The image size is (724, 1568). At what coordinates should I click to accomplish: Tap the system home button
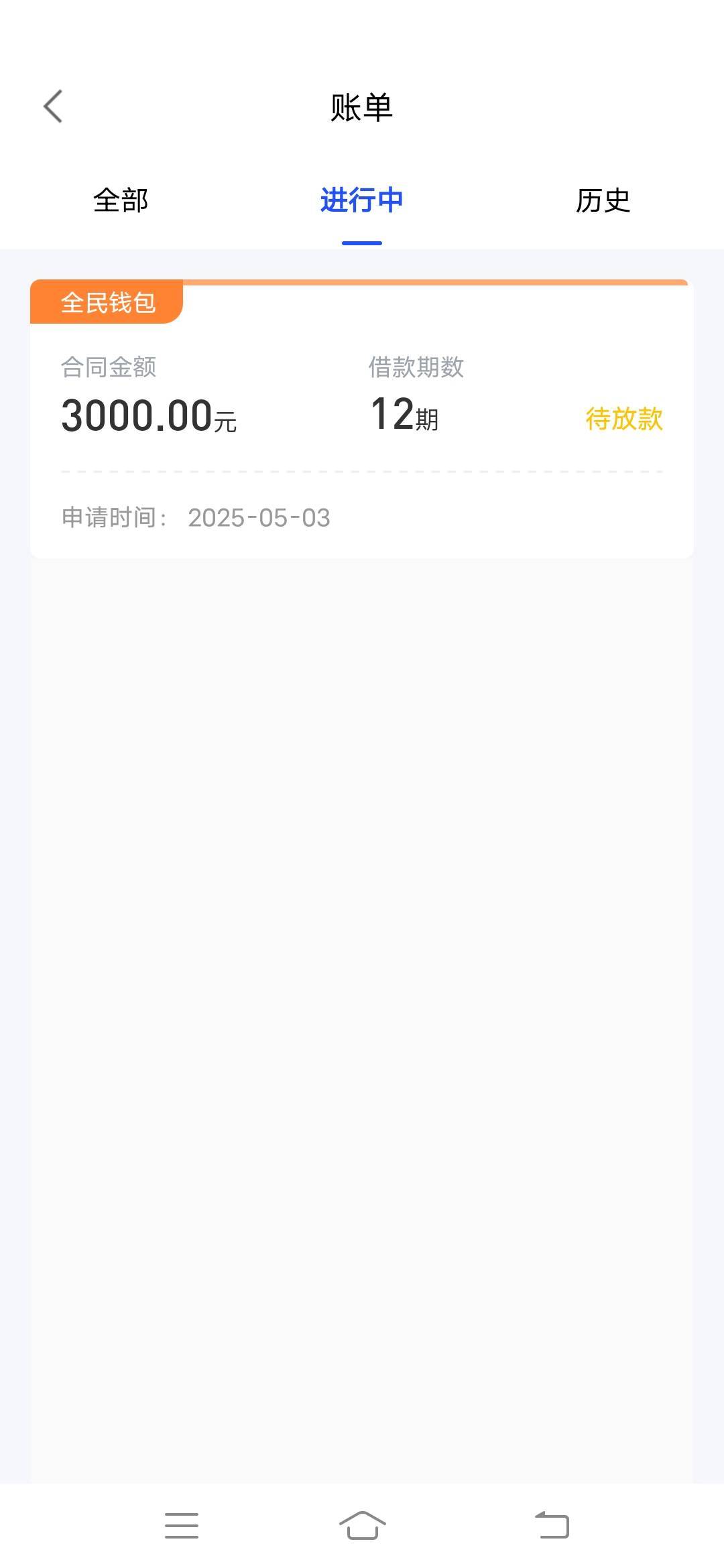click(x=363, y=1526)
